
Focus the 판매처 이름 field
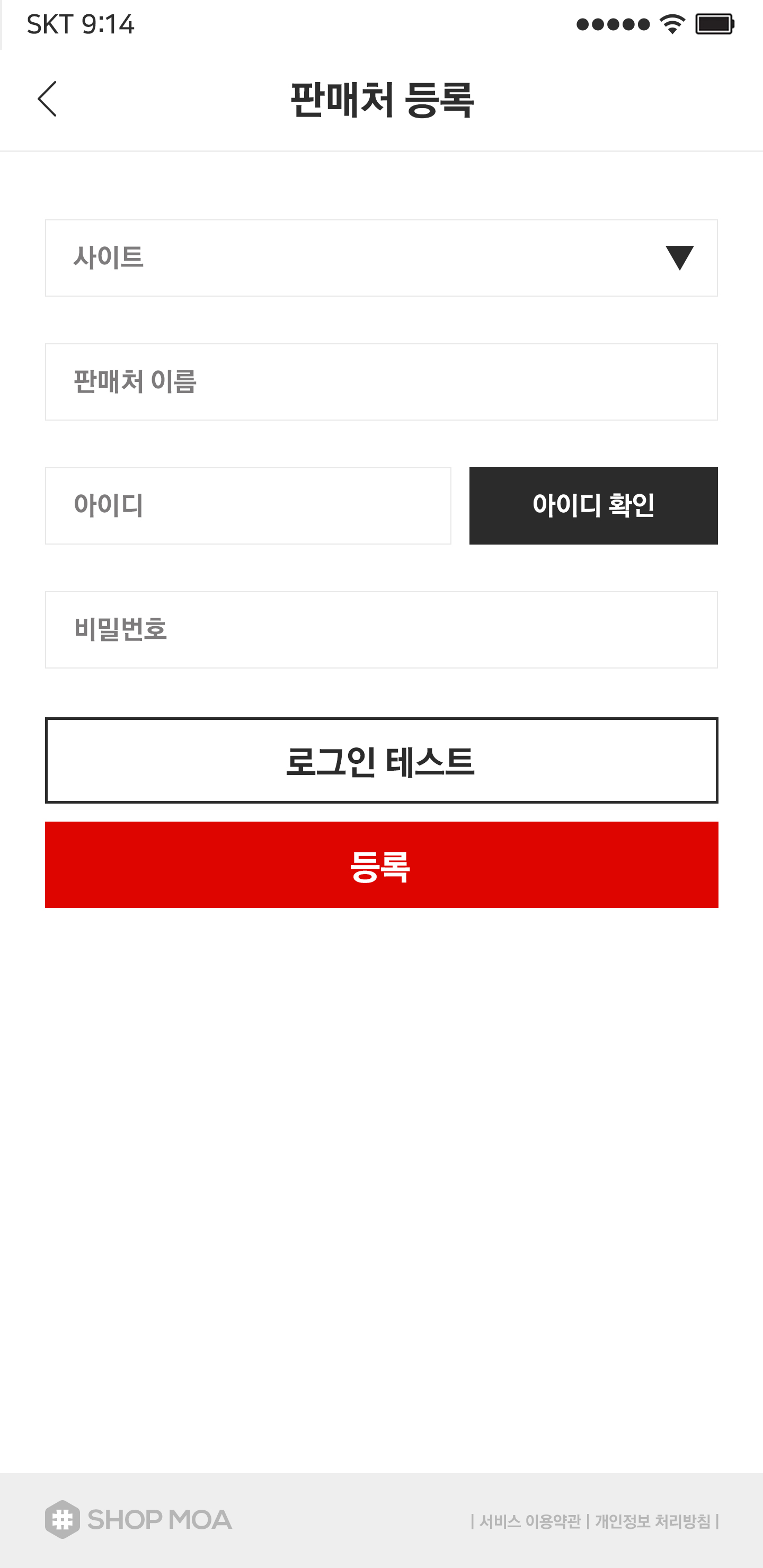point(381,381)
